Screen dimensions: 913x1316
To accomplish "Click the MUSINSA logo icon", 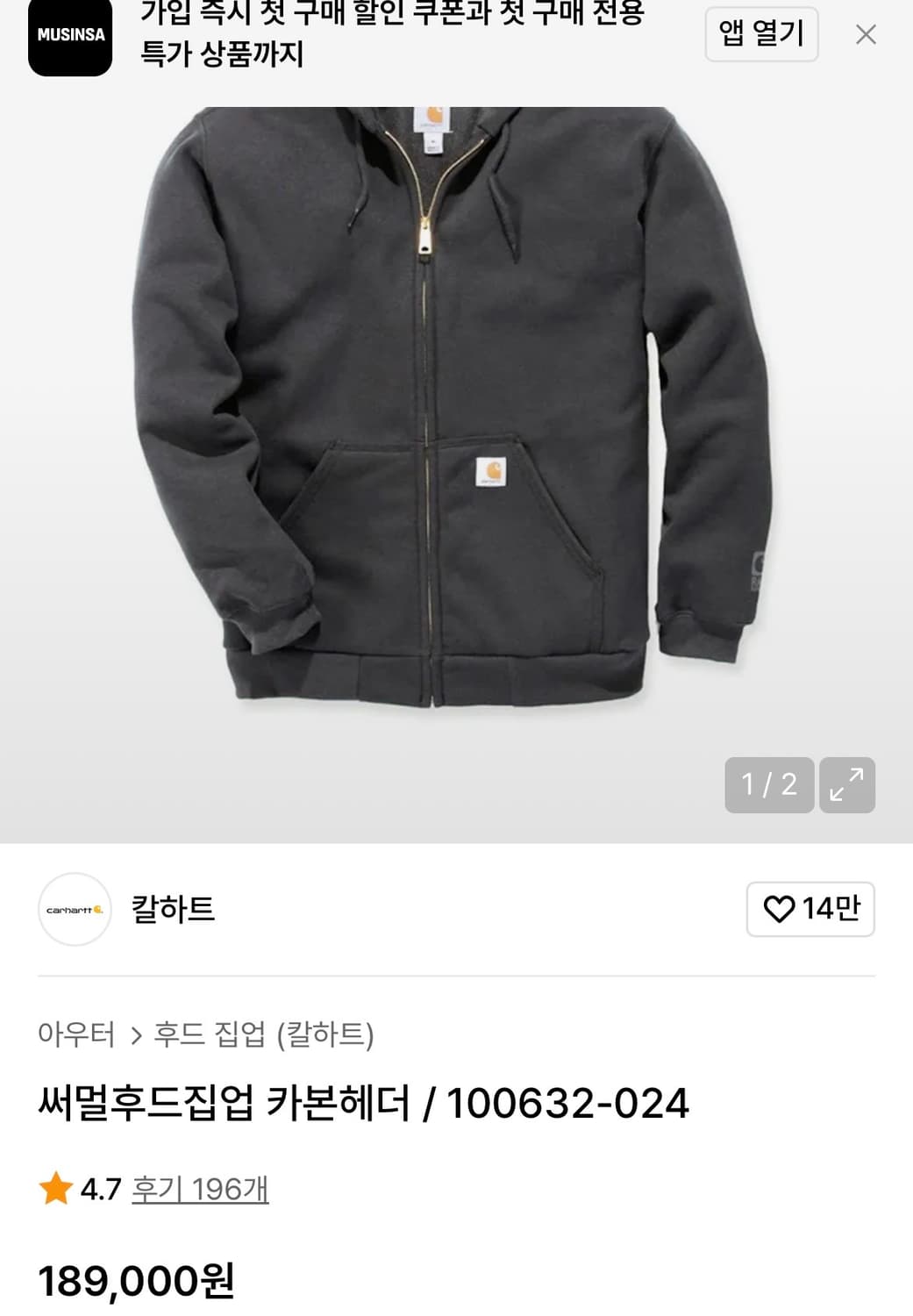I will [x=68, y=35].
